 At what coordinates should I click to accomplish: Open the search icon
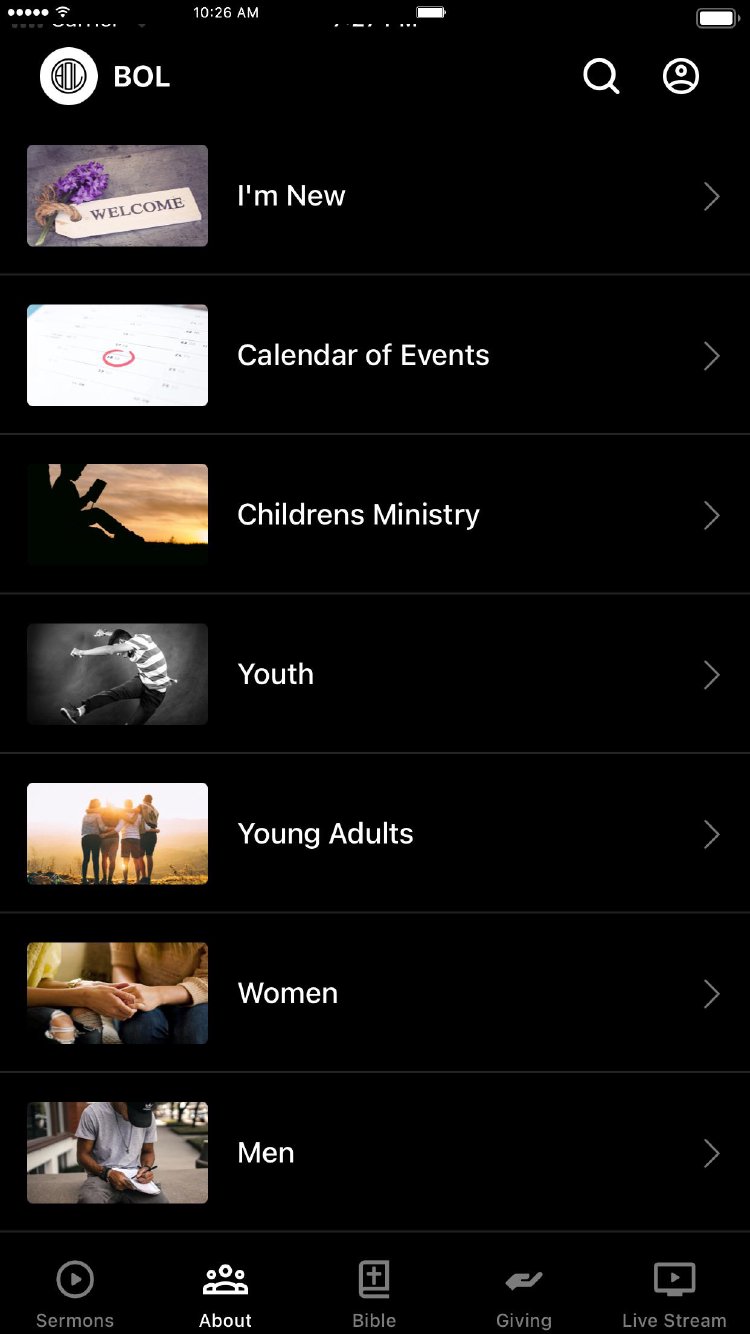coord(601,76)
